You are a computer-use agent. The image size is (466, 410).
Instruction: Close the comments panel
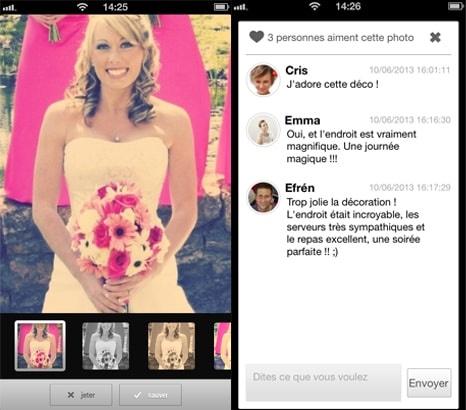[435, 38]
